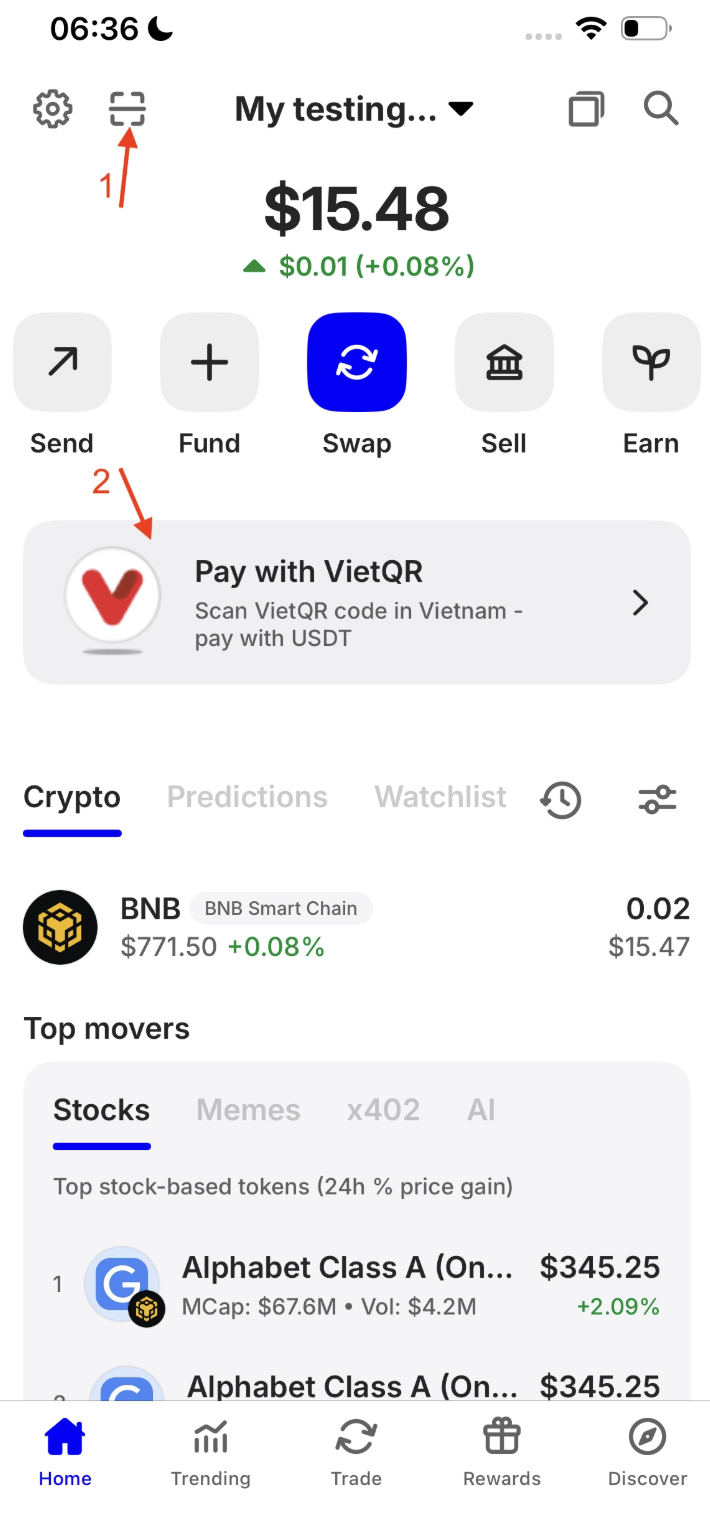Tap the Sell button
The height and width of the screenshot is (1540, 710).
504,362
